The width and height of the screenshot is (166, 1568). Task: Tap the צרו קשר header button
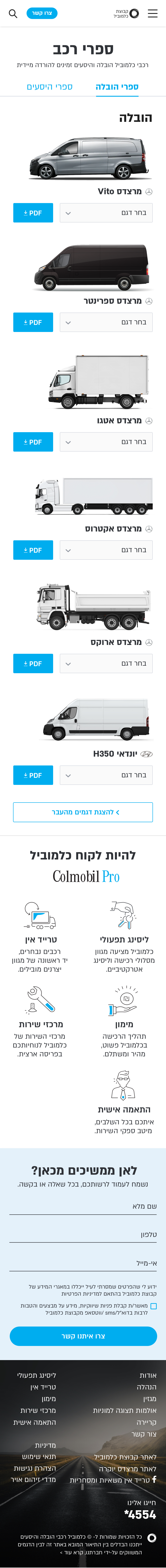click(42, 13)
